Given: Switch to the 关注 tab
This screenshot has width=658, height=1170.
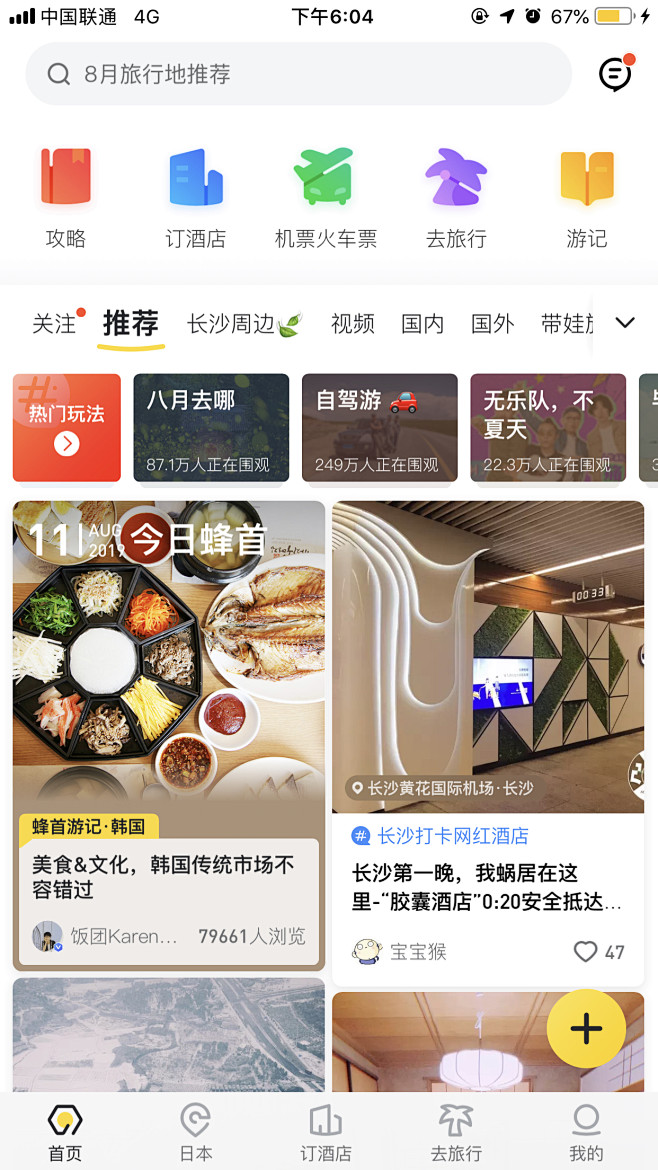Looking at the screenshot, I should pos(54,324).
